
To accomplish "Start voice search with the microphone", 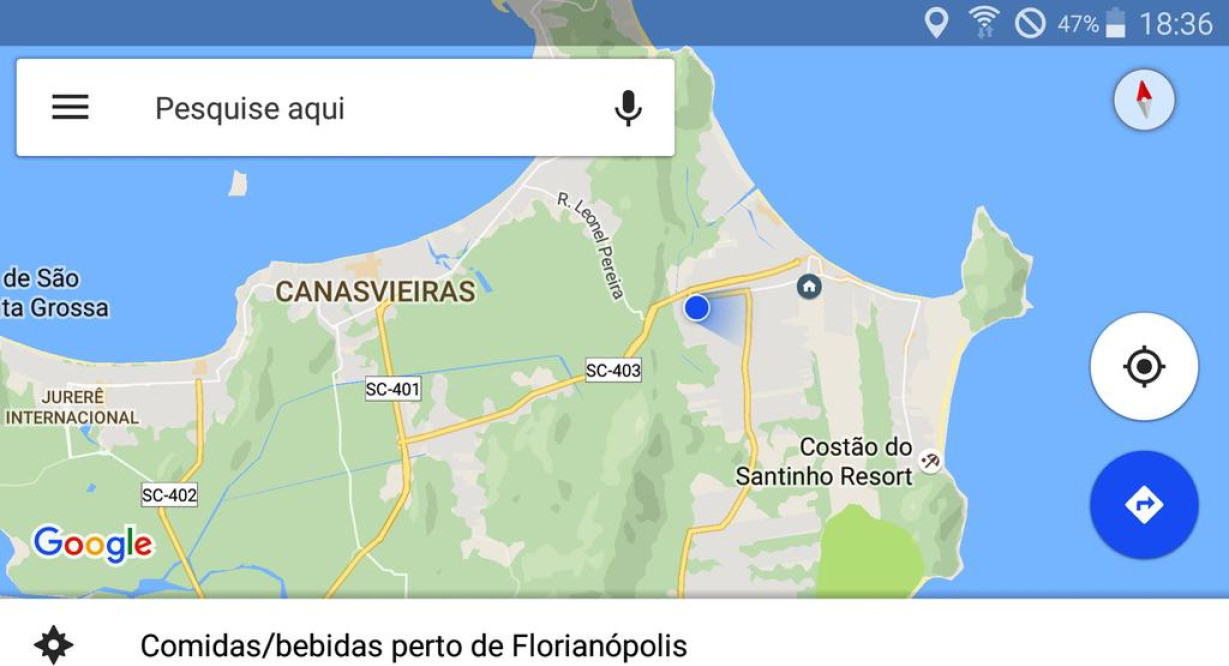I will point(628,108).
